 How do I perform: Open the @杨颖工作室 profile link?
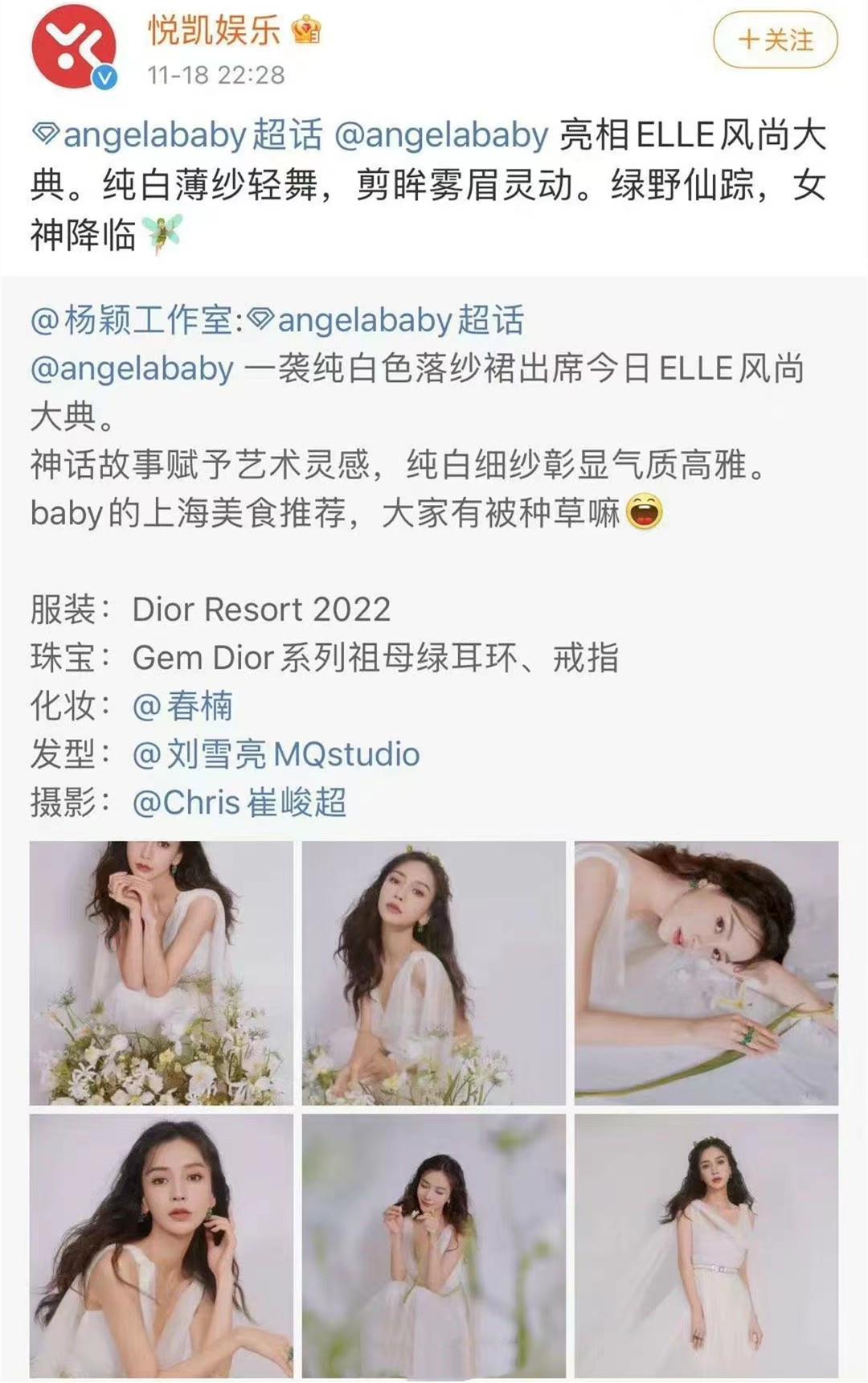tap(132, 321)
